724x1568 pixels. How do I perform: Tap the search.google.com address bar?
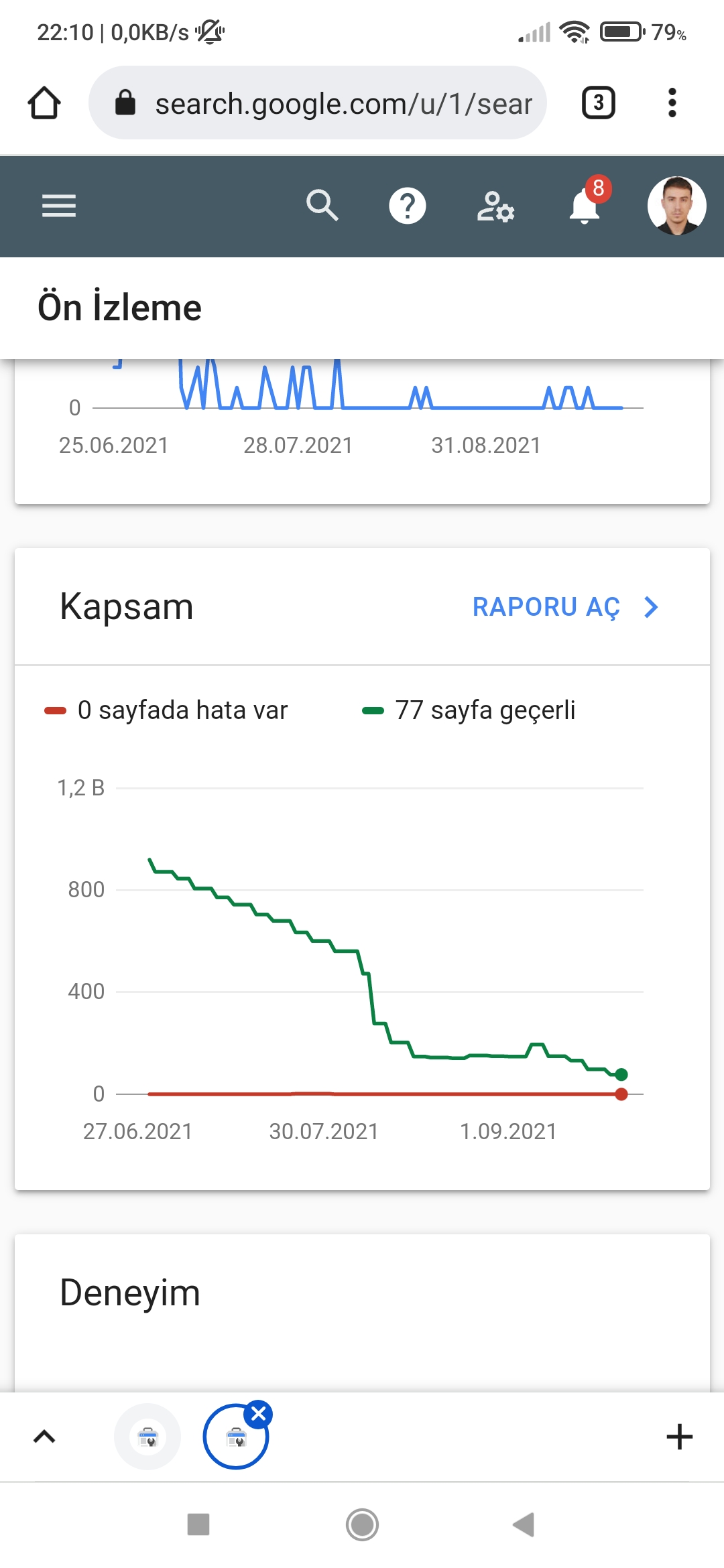(318, 103)
